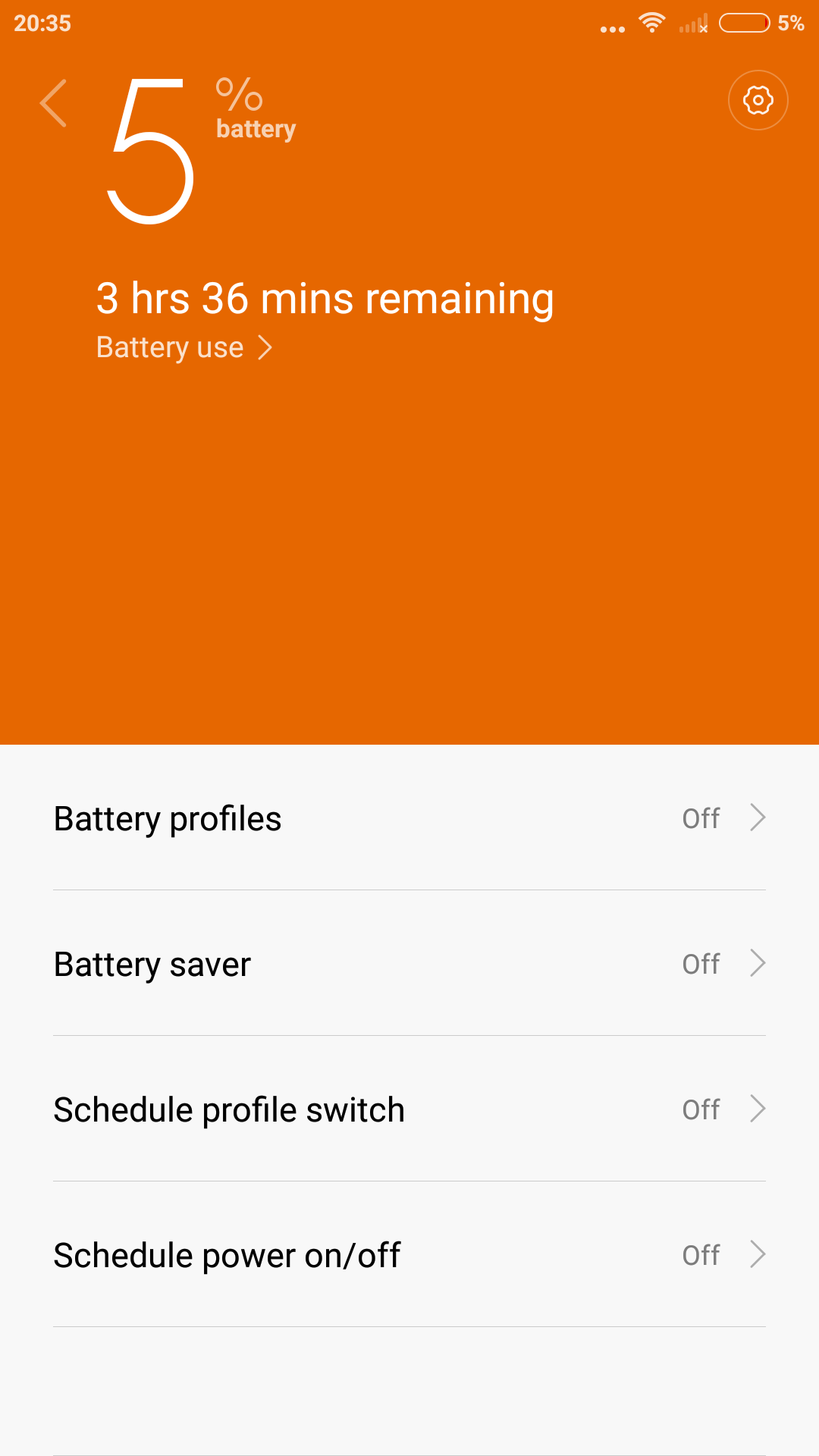Tap Schedule power on/off row
Viewport: 819px width, 1456px height.
pos(409,1255)
